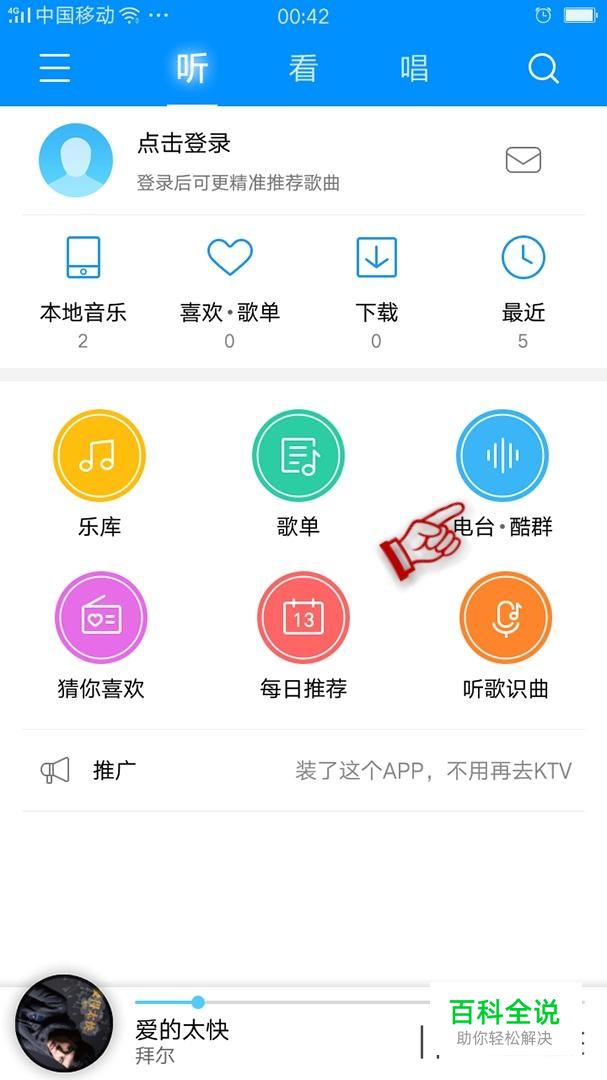Open the 乐库 music library
This screenshot has width=607, height=1080.
point(100,474)
